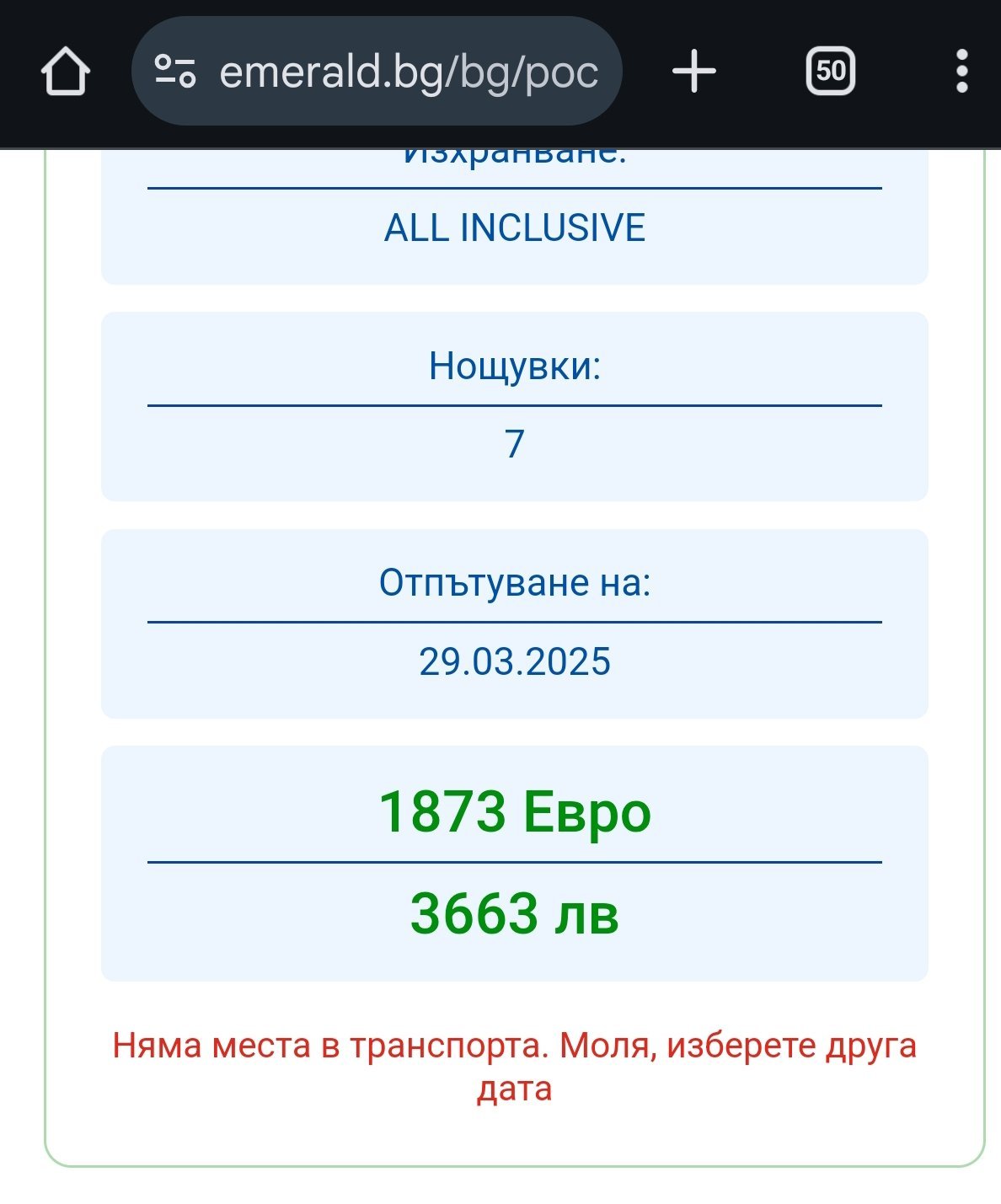Screen dimensions: 1001x1204
Task: Tap the emerald.bg address bar
Action: tap(377, 72)
